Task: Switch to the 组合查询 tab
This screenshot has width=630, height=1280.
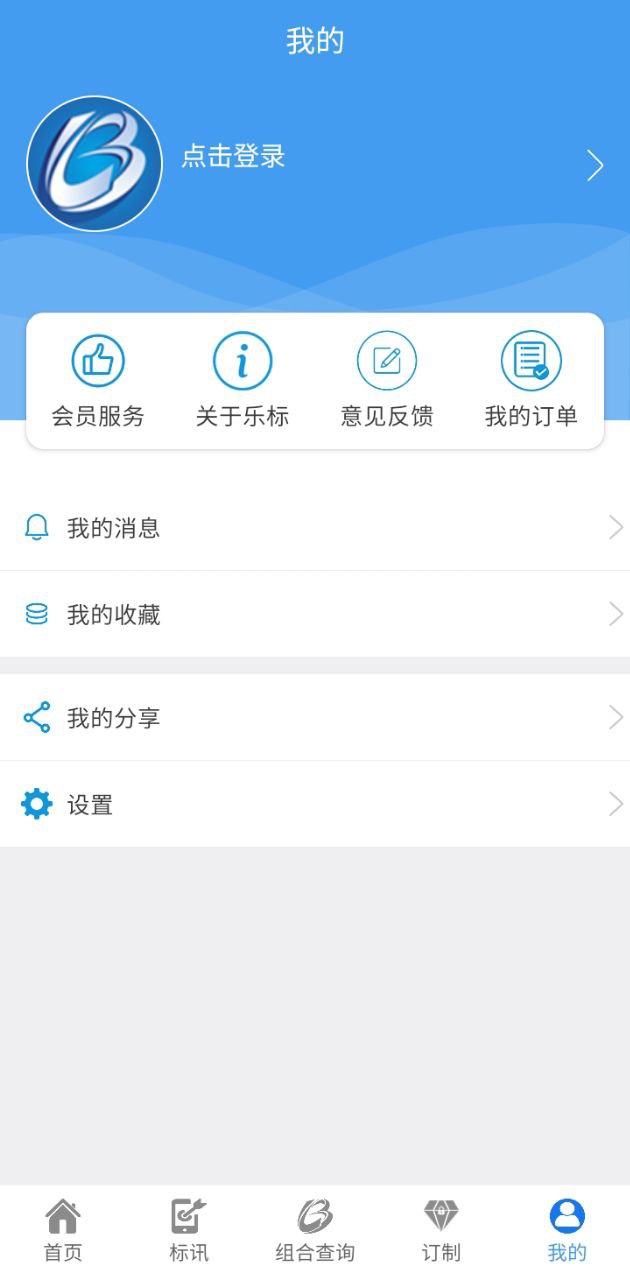Action: tap(315, 1231)
